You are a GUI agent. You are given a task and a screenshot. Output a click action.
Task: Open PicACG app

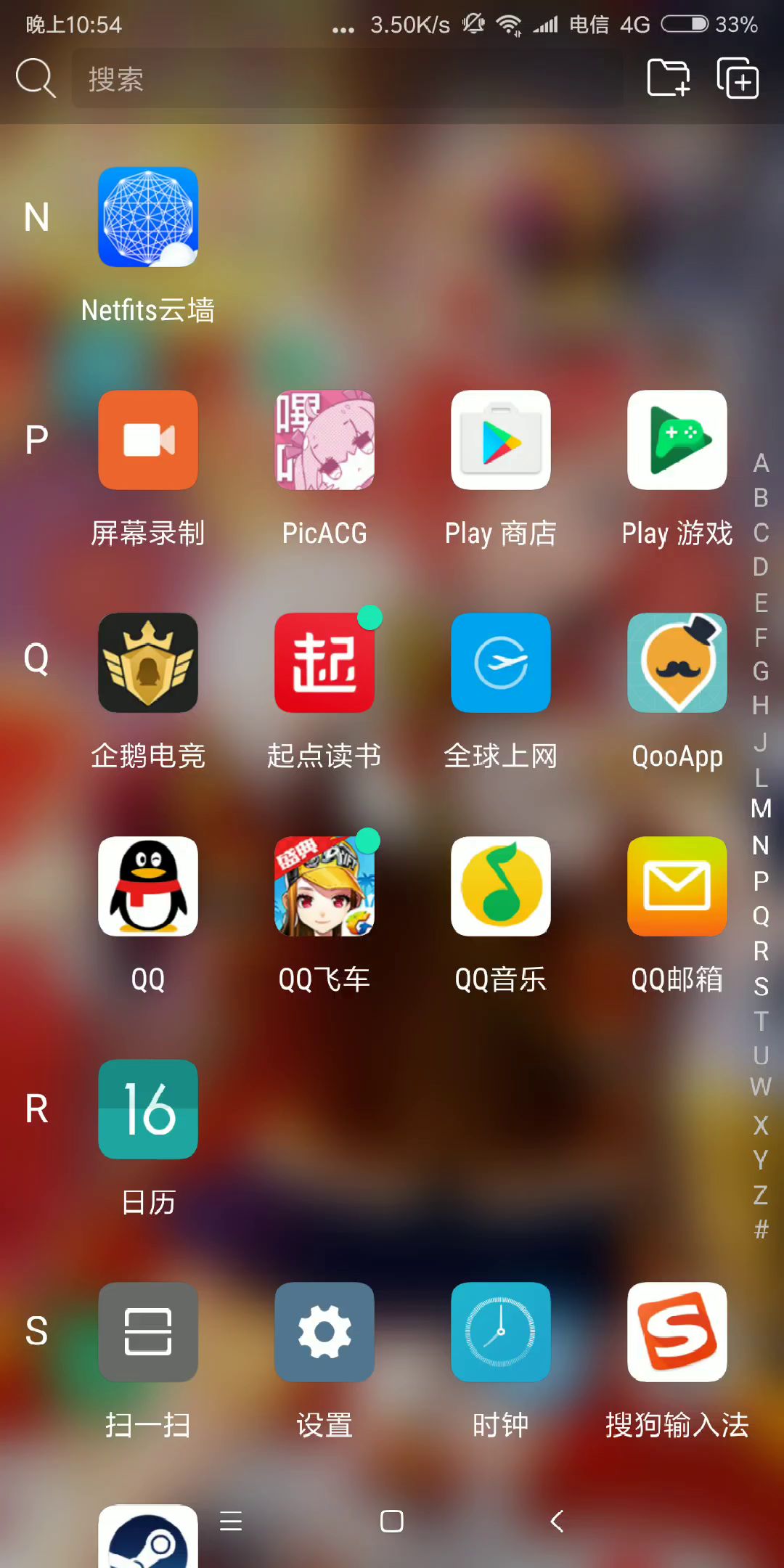tap(324, 440)
